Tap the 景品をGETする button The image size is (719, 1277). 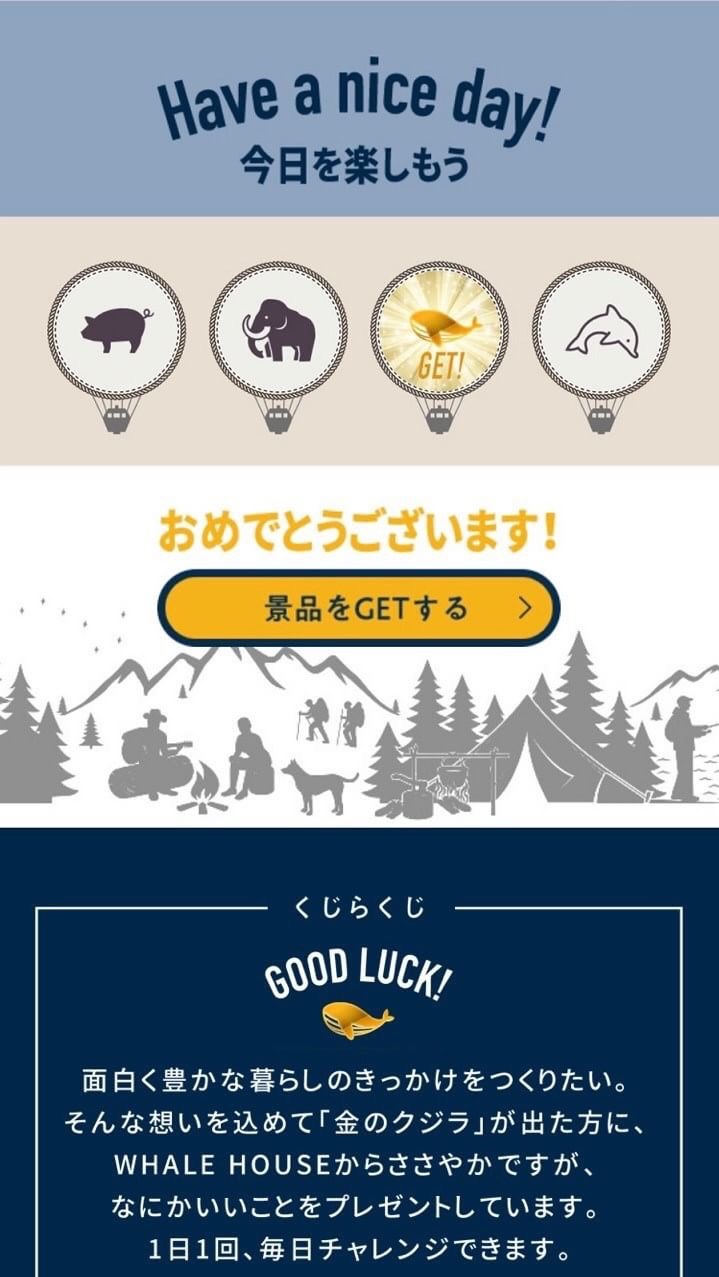click(x=359, y=608)
